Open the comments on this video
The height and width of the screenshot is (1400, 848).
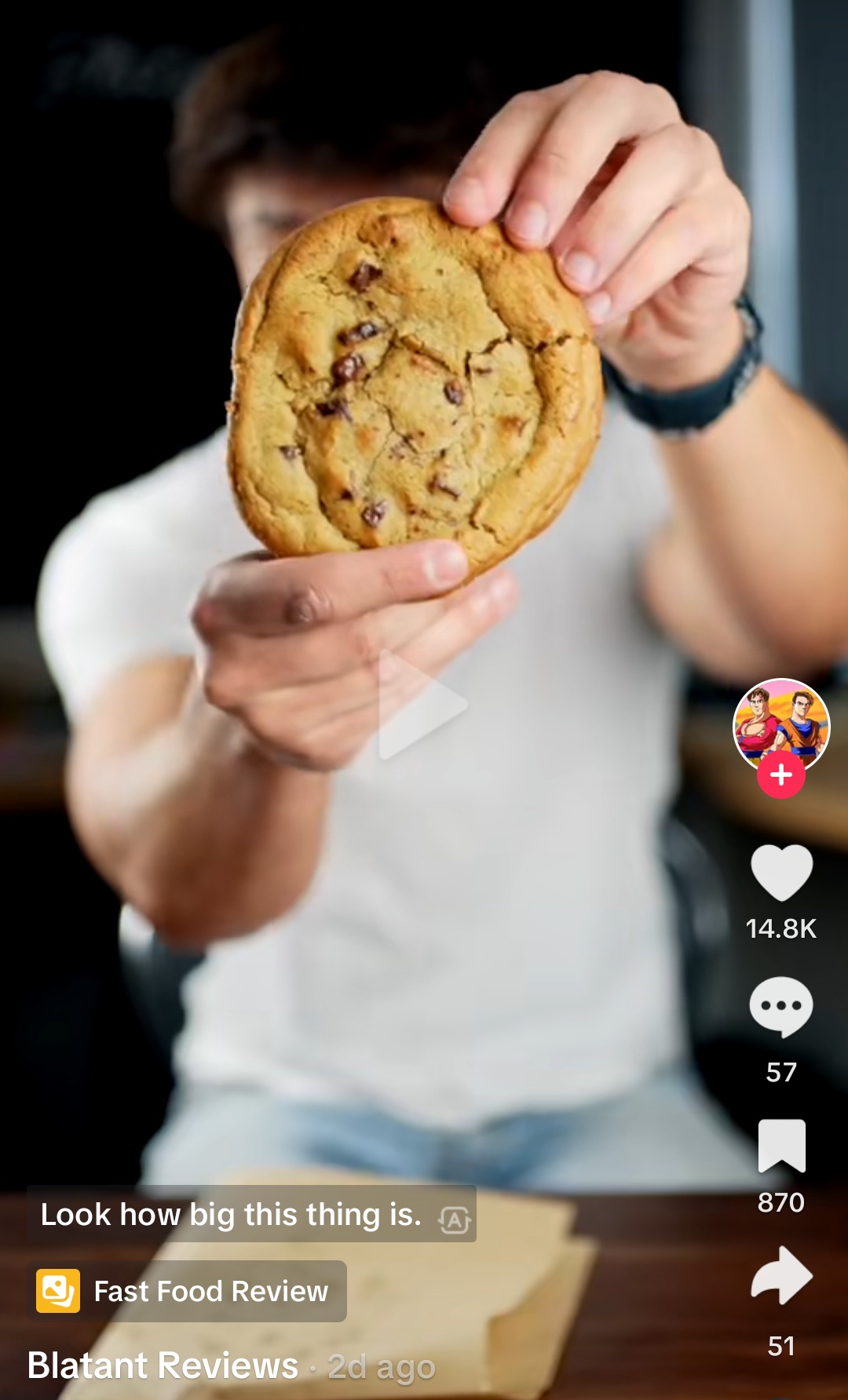pyautogui.click(x=781, y=1006)
